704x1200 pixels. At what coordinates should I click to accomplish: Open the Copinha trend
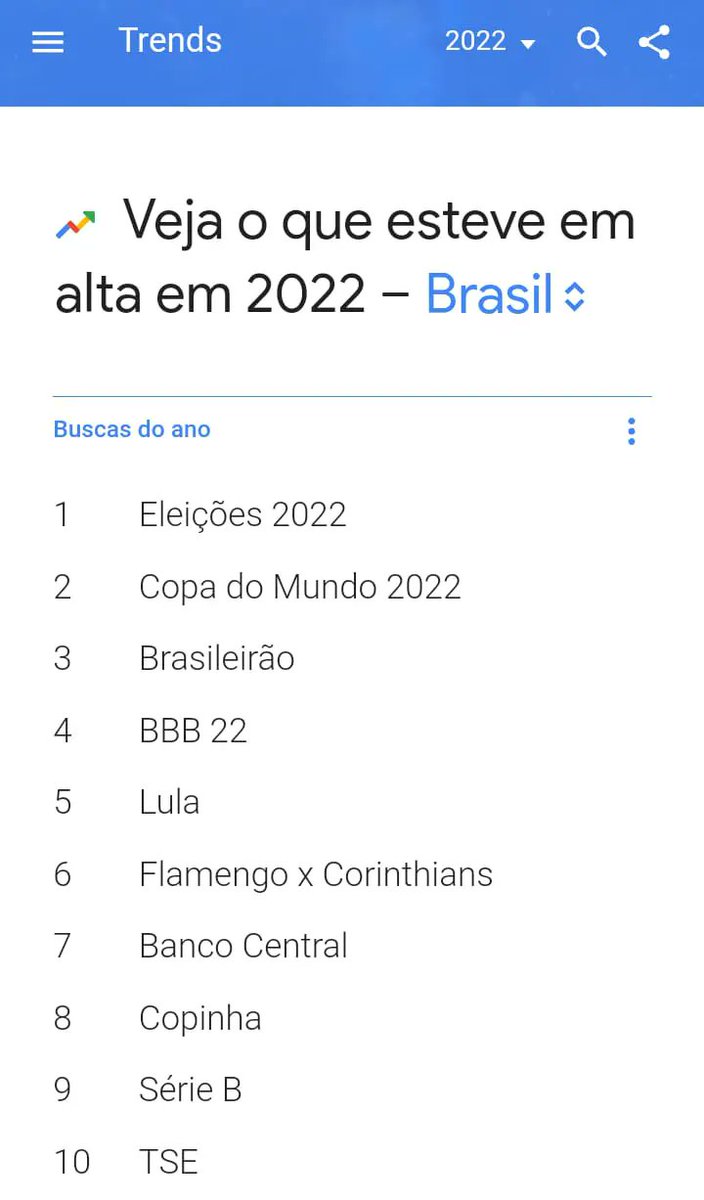200,1019
